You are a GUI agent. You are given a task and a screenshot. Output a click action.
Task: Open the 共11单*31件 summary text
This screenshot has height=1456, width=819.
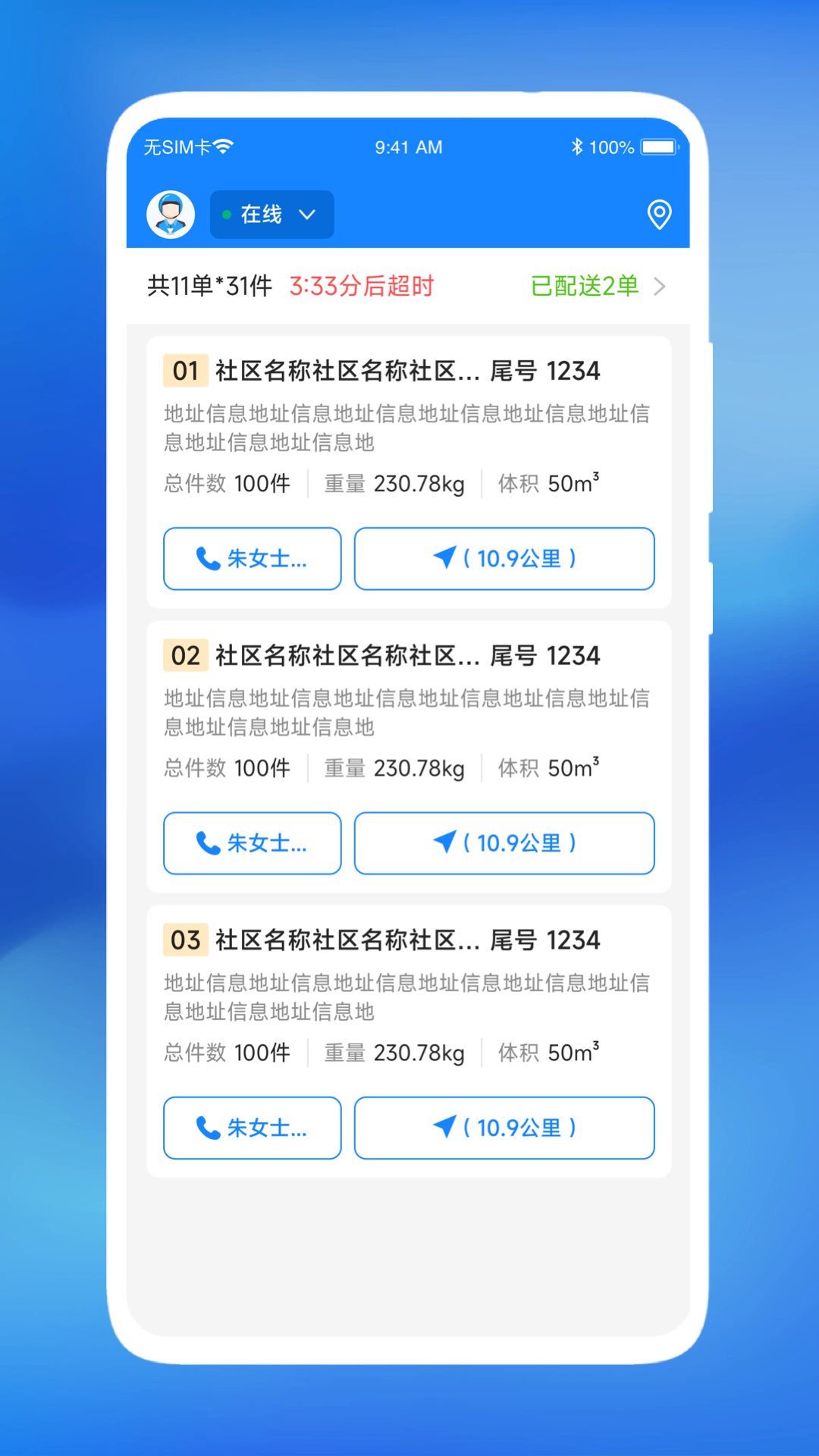(x=210, y=287)
